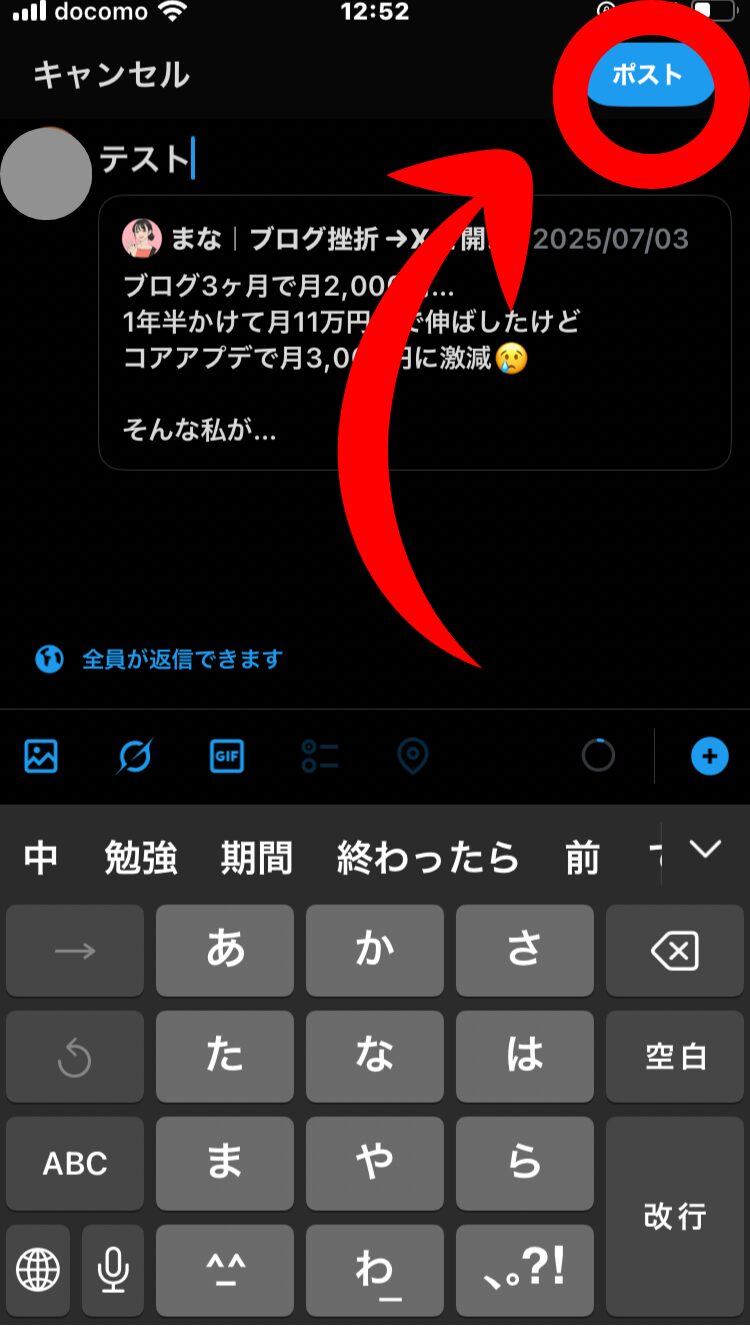Tap the text field containing テスト

pos(400,160)
